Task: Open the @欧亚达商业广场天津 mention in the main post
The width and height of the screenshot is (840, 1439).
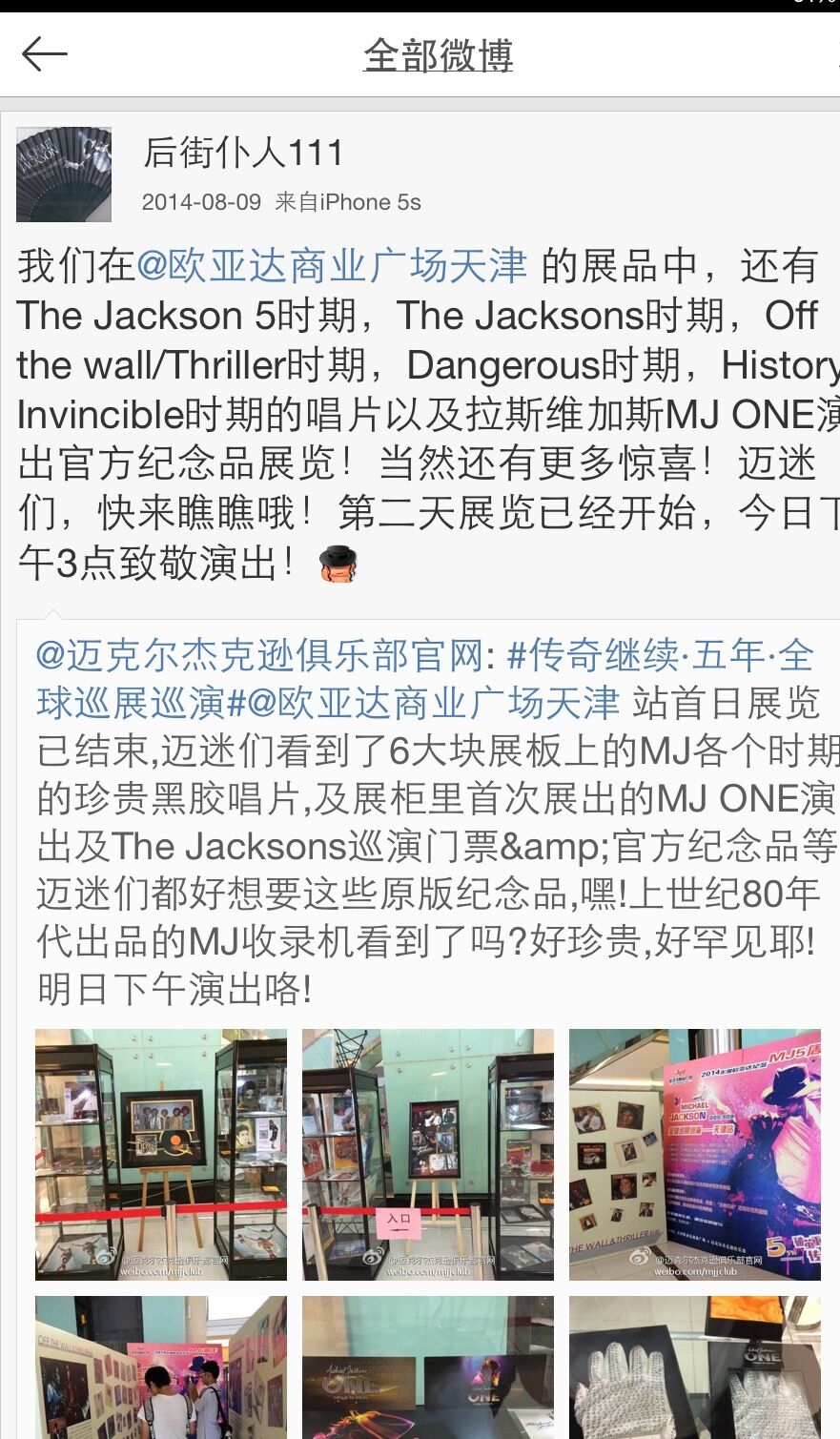Action: [x=331, y=266]
